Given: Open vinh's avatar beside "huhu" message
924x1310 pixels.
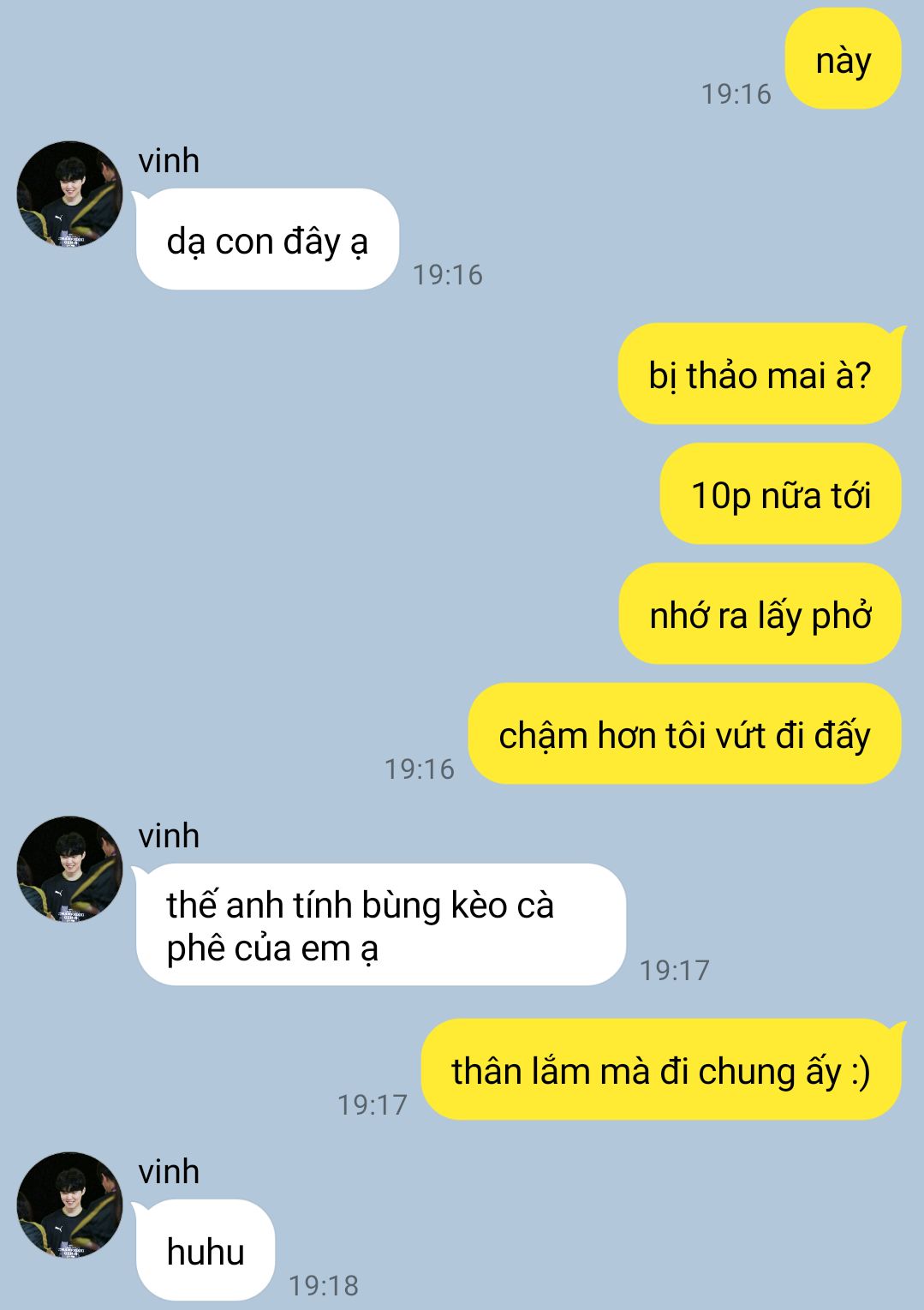Looking at the screenshot, I should pyautogui.click(x=69, y=1205).
